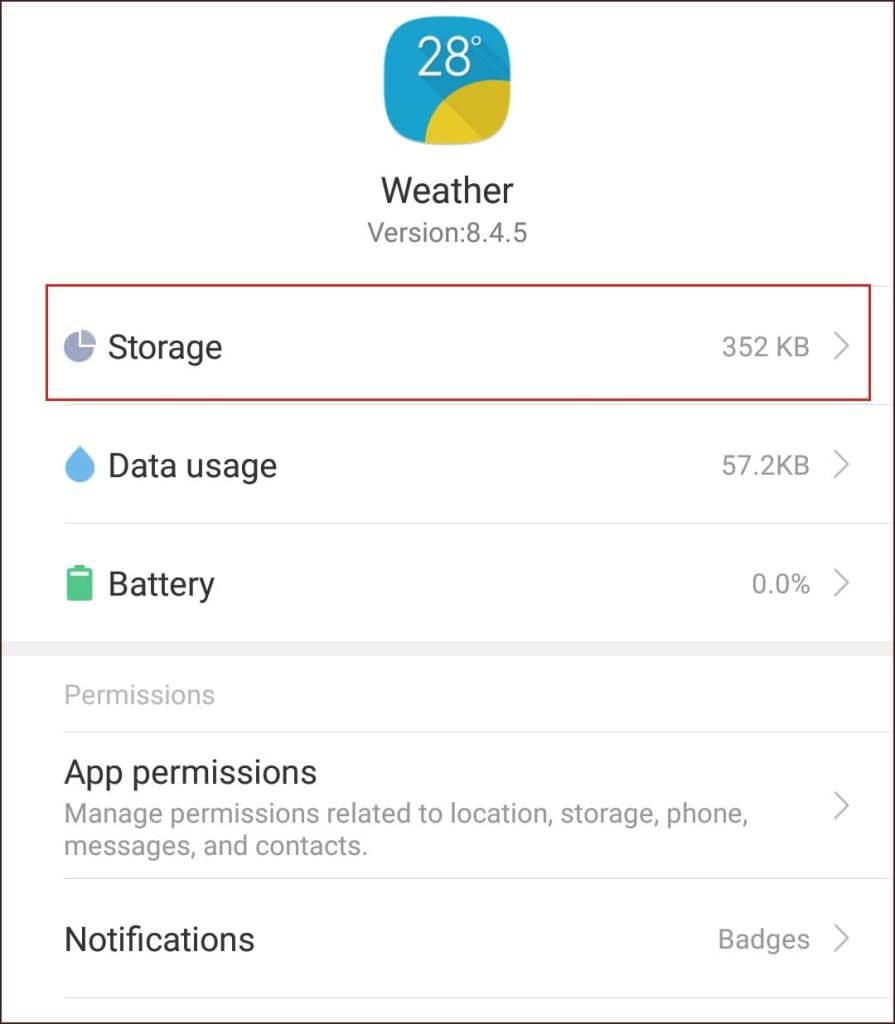Expand the Notifications row chevron
Screen dimensions: 895x1024
point(841,938)
